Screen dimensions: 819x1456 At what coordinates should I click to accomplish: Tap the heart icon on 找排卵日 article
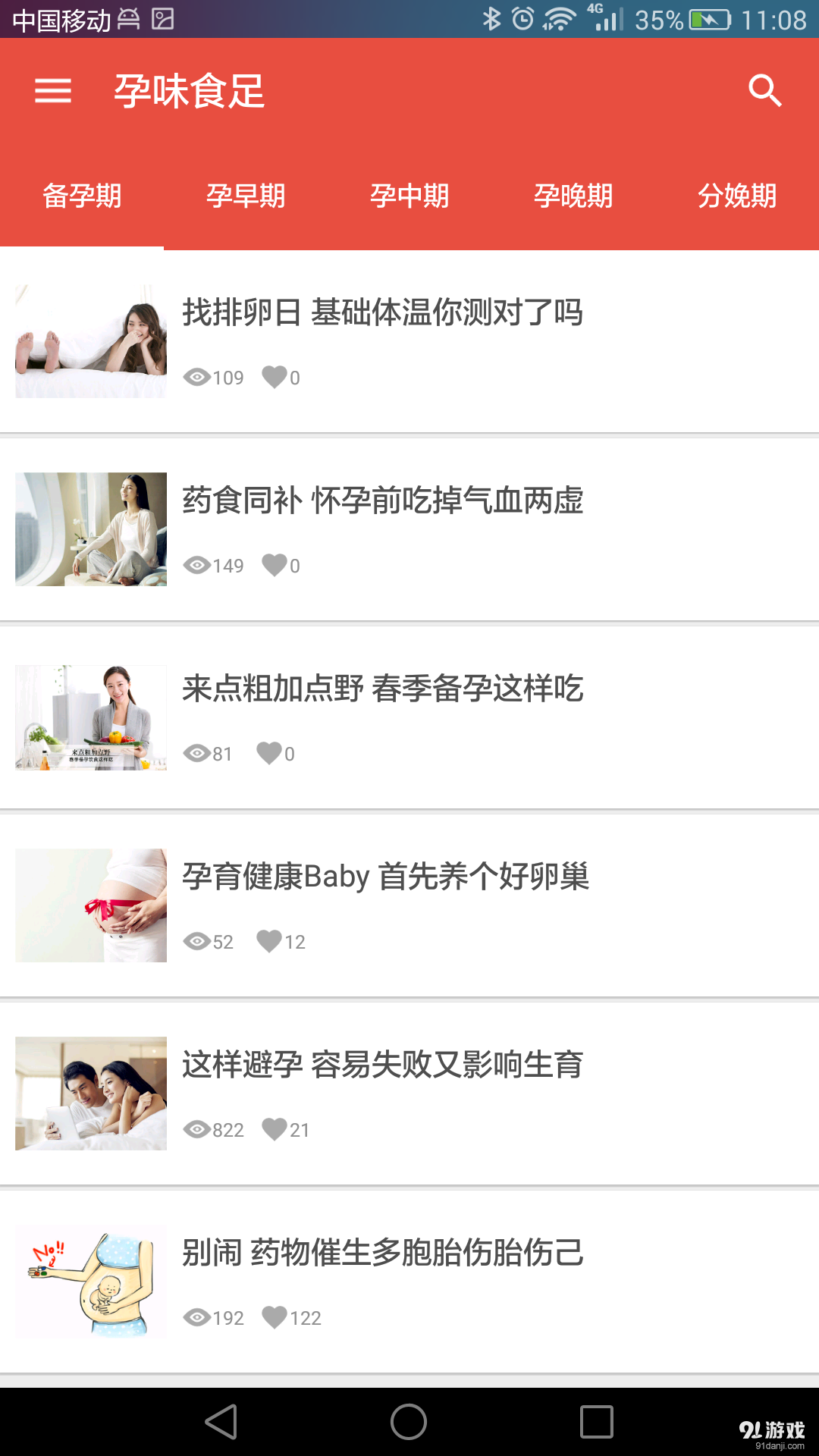[276, 377]
